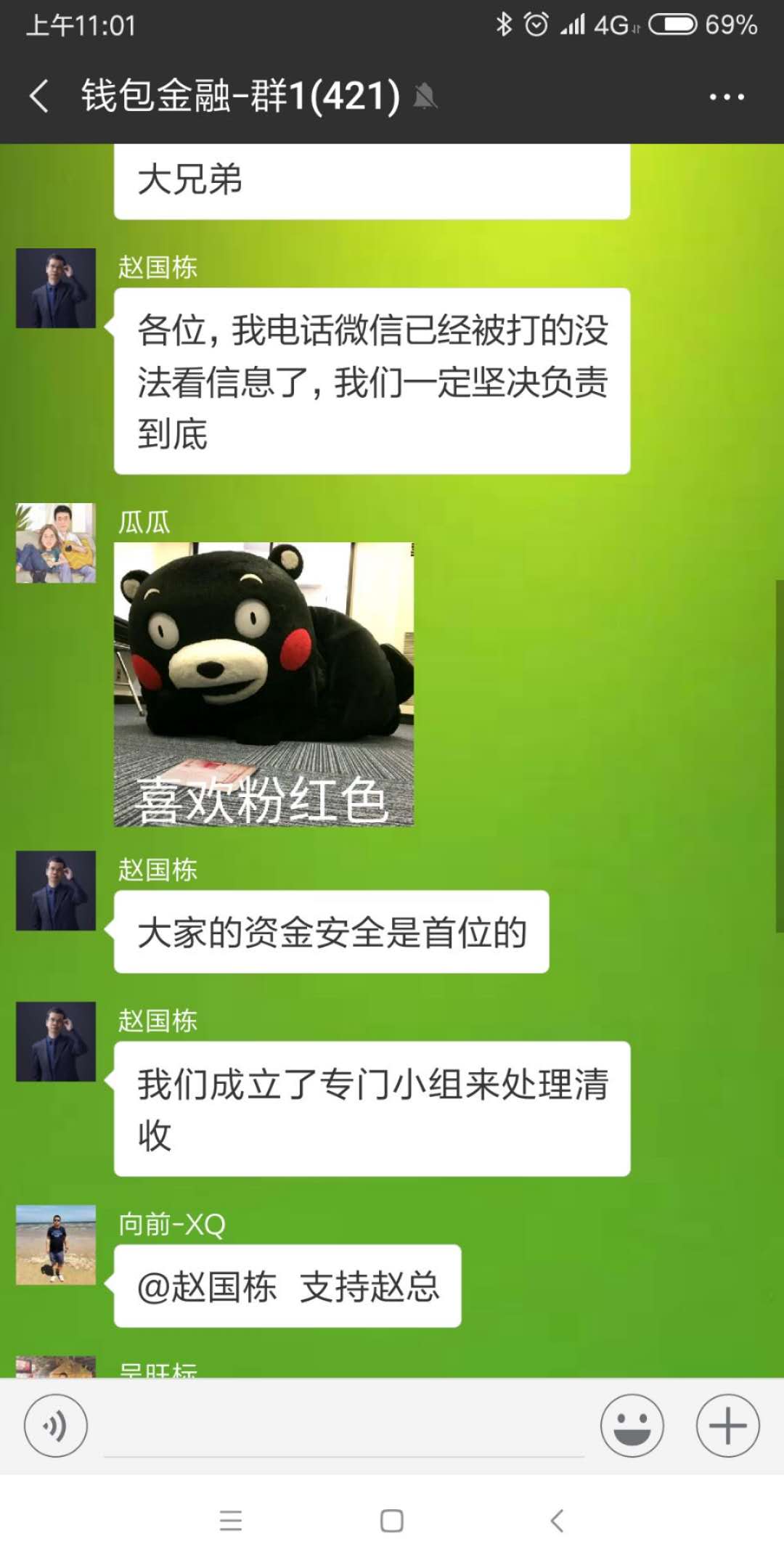
Task: Open 瓜瓜's Kumamon sticker image
Action: point(264,684)
